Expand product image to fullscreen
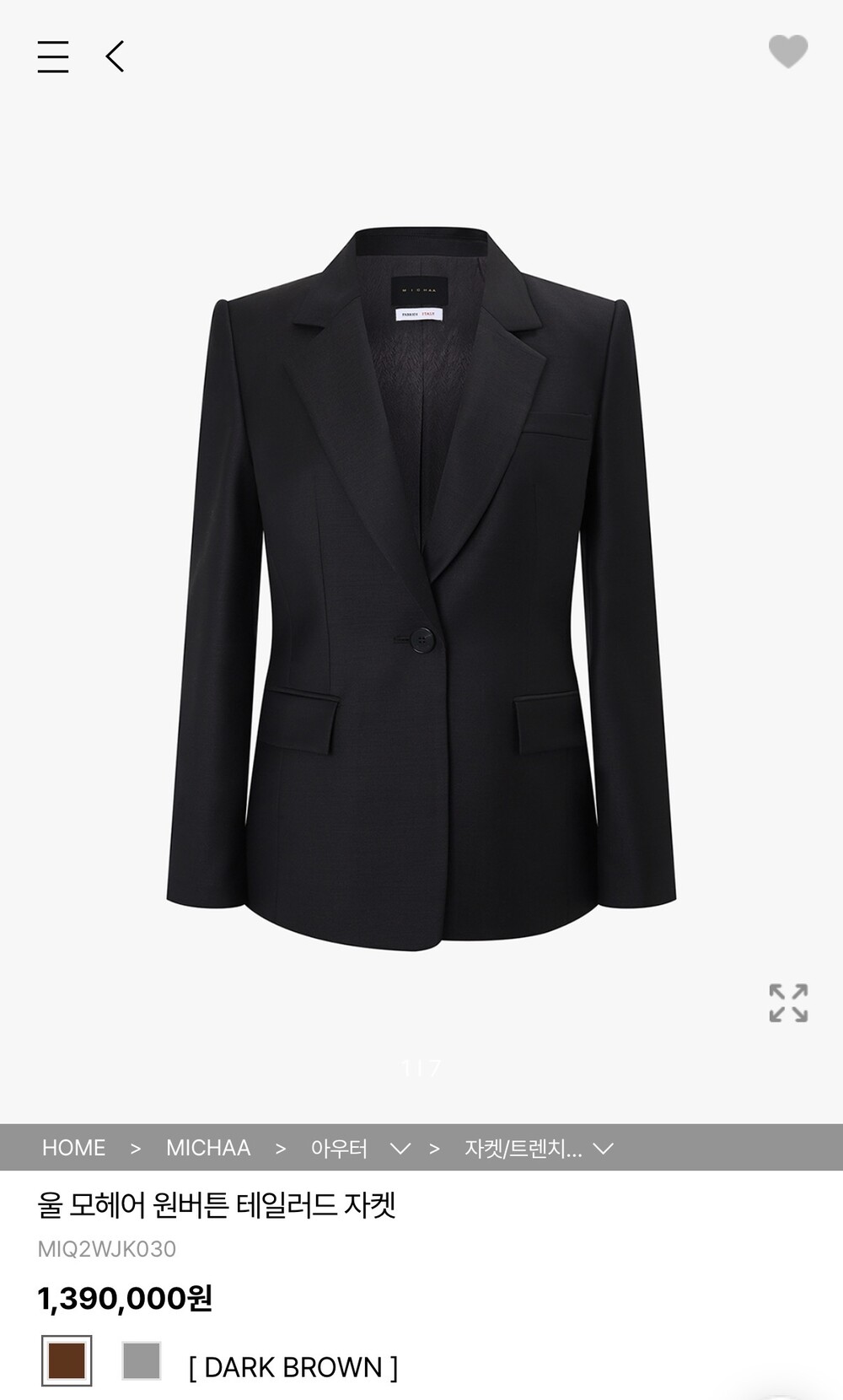This screenshot has height=1400, width=843. tap(788, 1003)
